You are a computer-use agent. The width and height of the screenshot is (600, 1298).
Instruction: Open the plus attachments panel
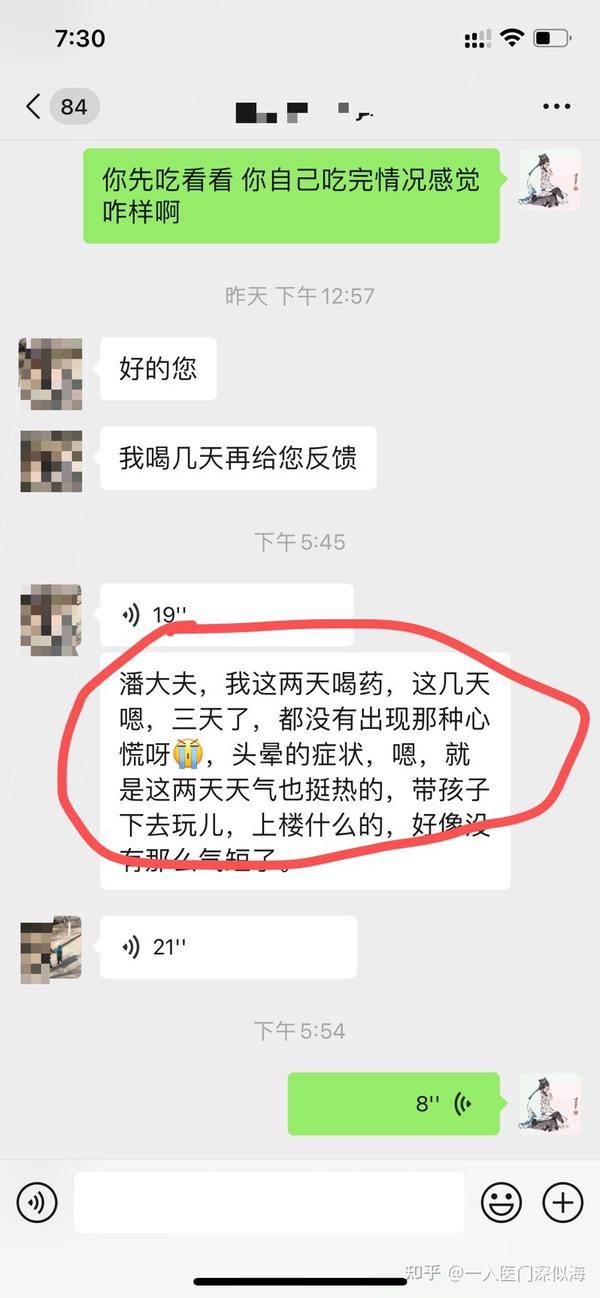(563, 1201)
